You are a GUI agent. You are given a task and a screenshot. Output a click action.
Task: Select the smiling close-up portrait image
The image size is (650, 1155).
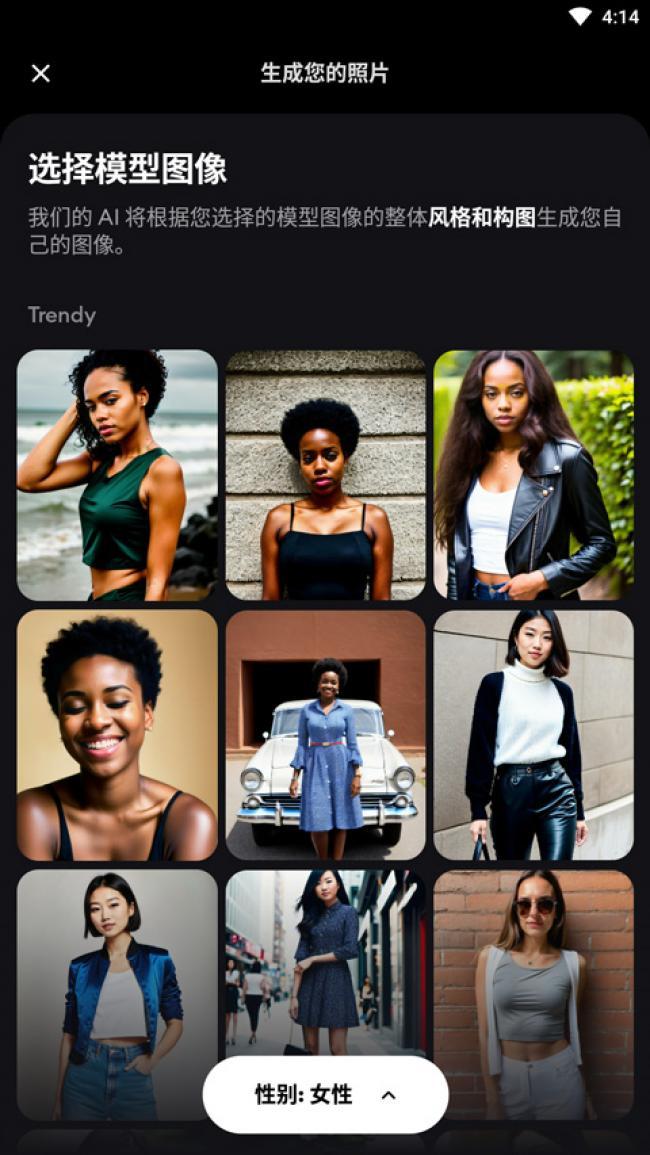(117, 735)
